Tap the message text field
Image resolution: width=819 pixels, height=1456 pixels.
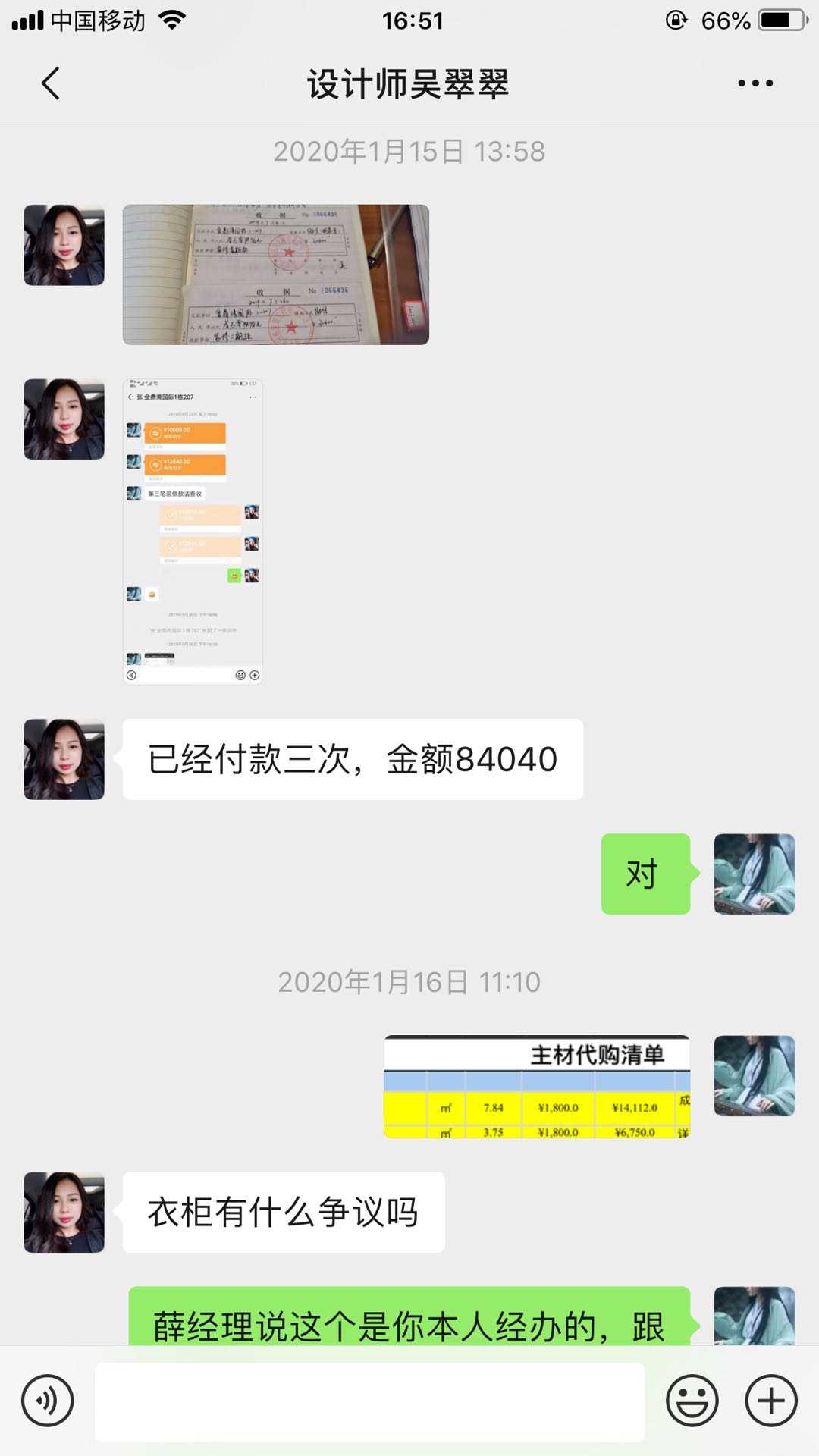[370, 1401]
